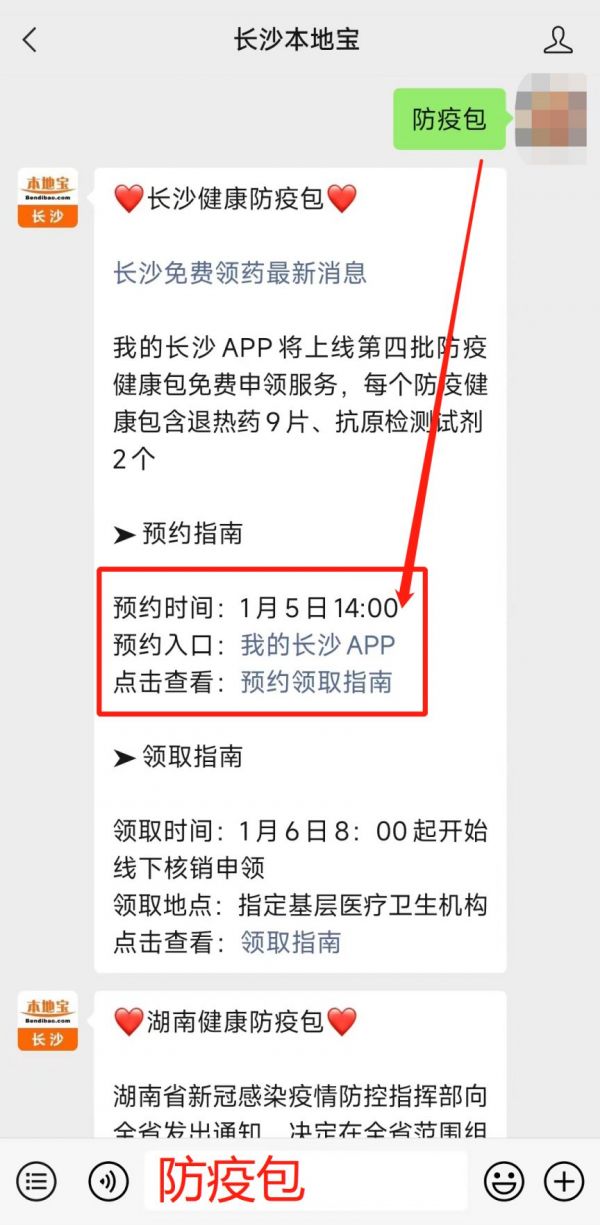
Task: Open the account profile icon
Action: pos(557,40)
